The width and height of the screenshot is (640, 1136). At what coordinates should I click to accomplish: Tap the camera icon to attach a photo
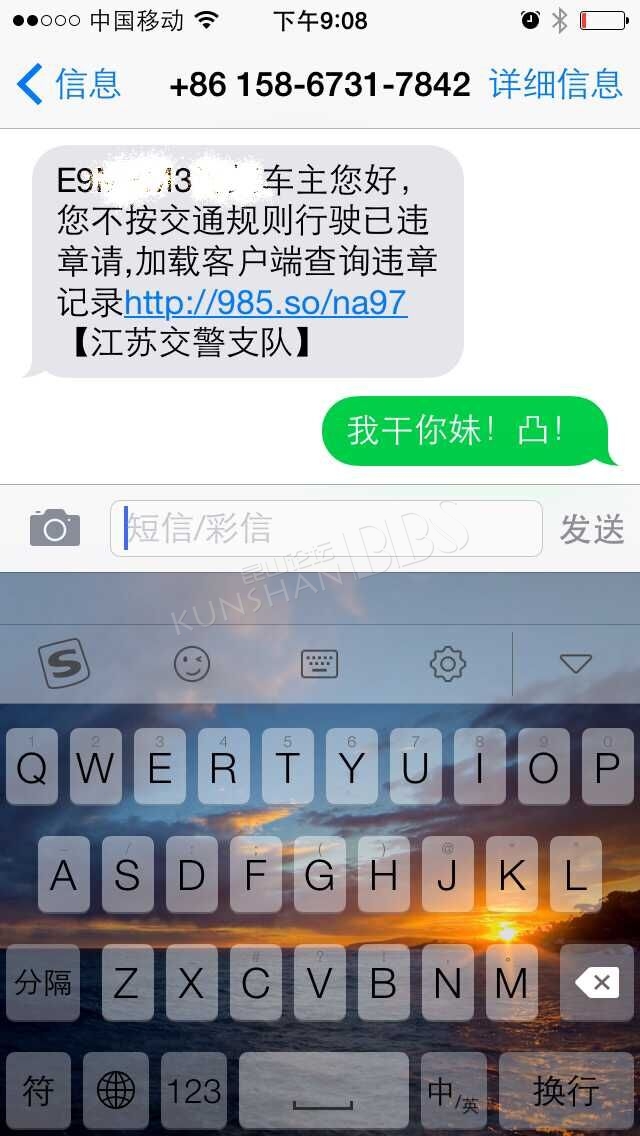(x=55, y=527)
